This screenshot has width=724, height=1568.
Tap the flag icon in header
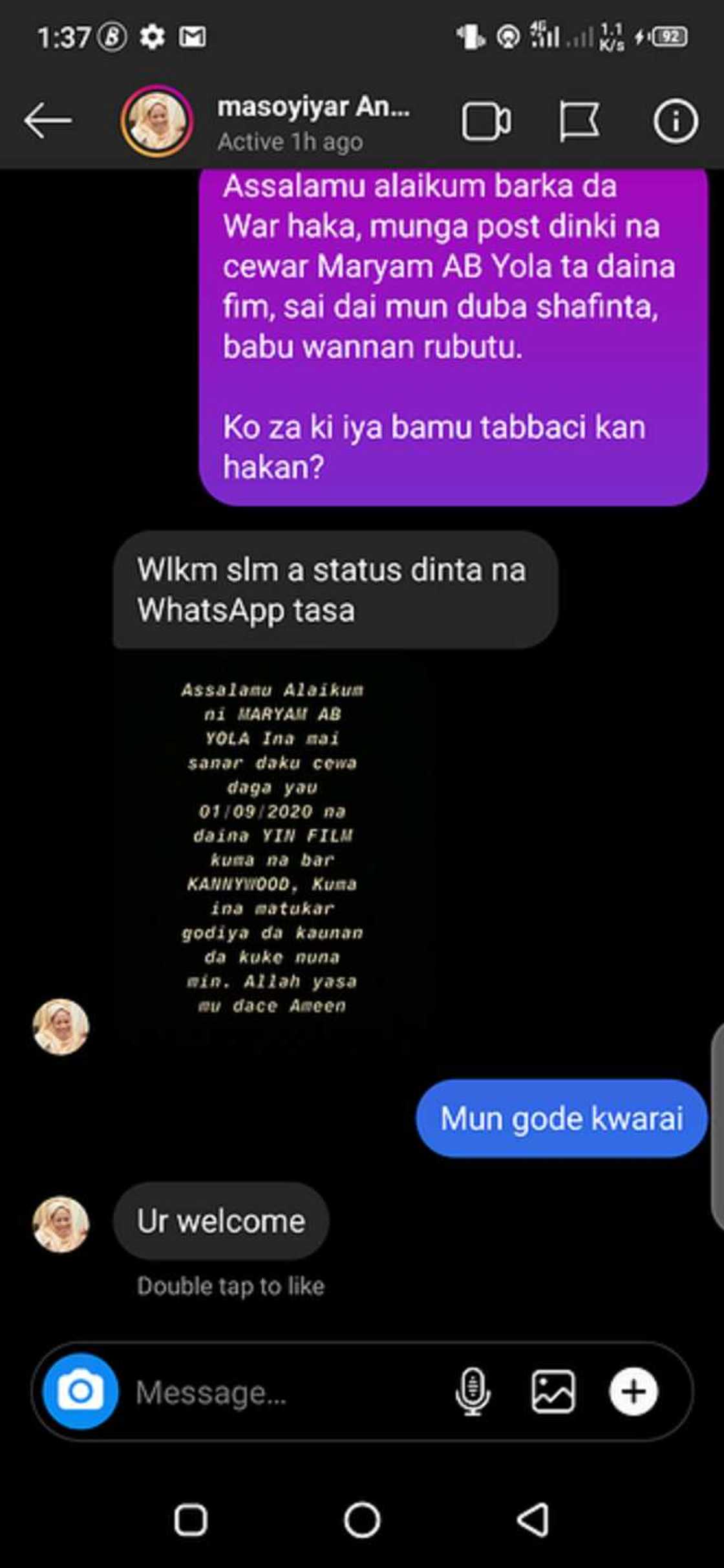[x=579, y=121]
